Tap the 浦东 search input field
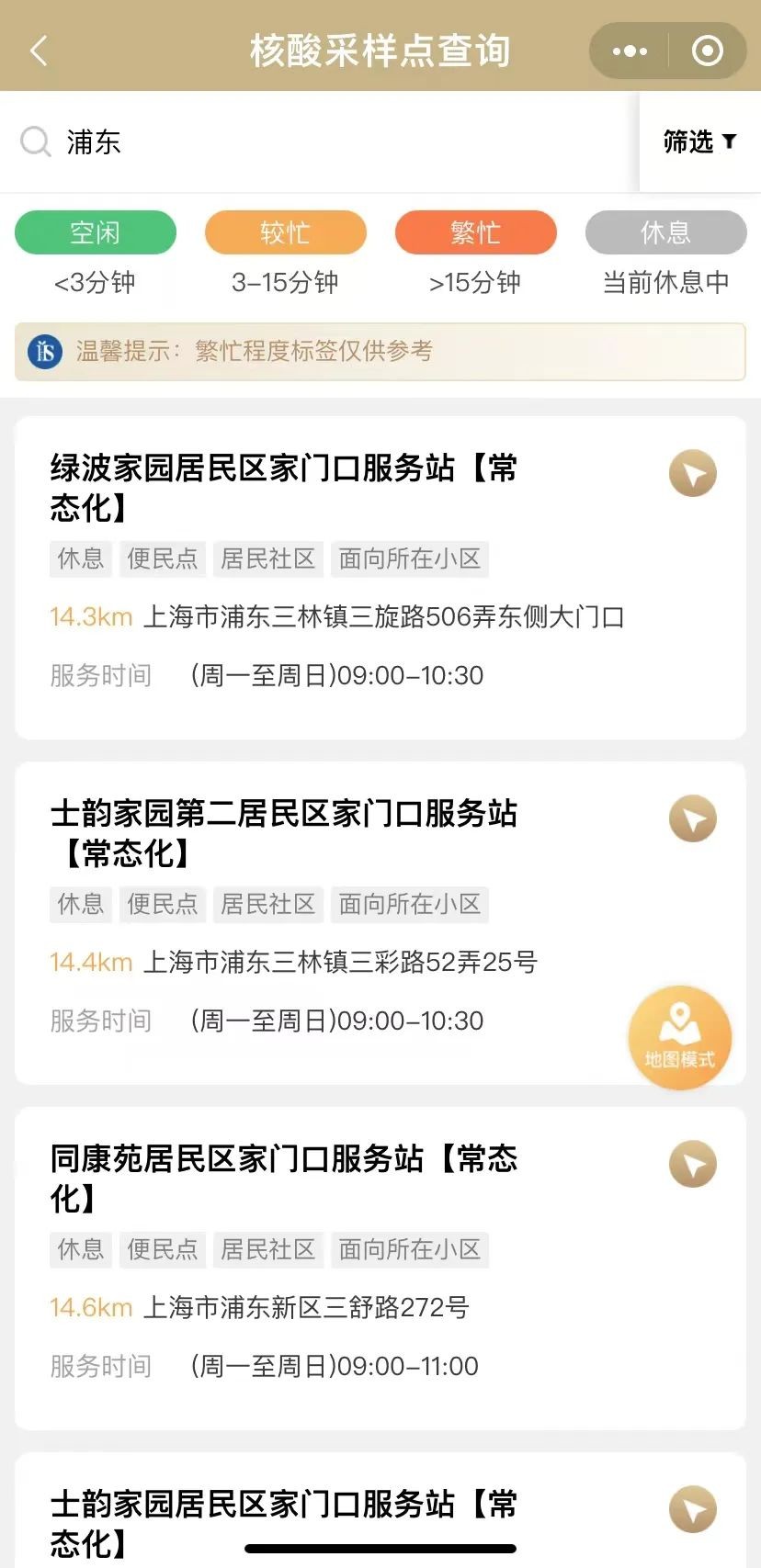 click(x=92, y=141)
